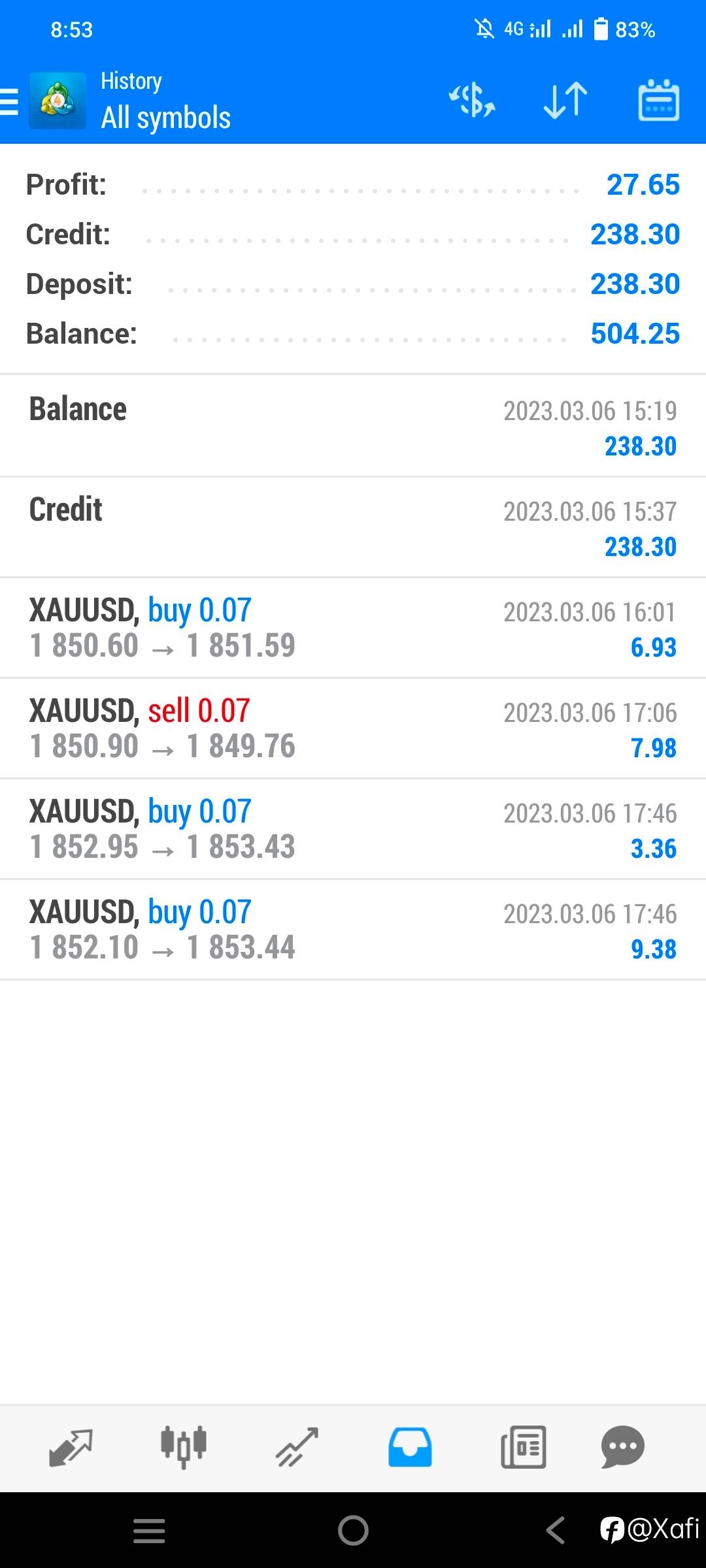706x1568 pixels.
Task: Switch to the Quotes tab
Action: pyautogui.click(x=71, y=1448)
